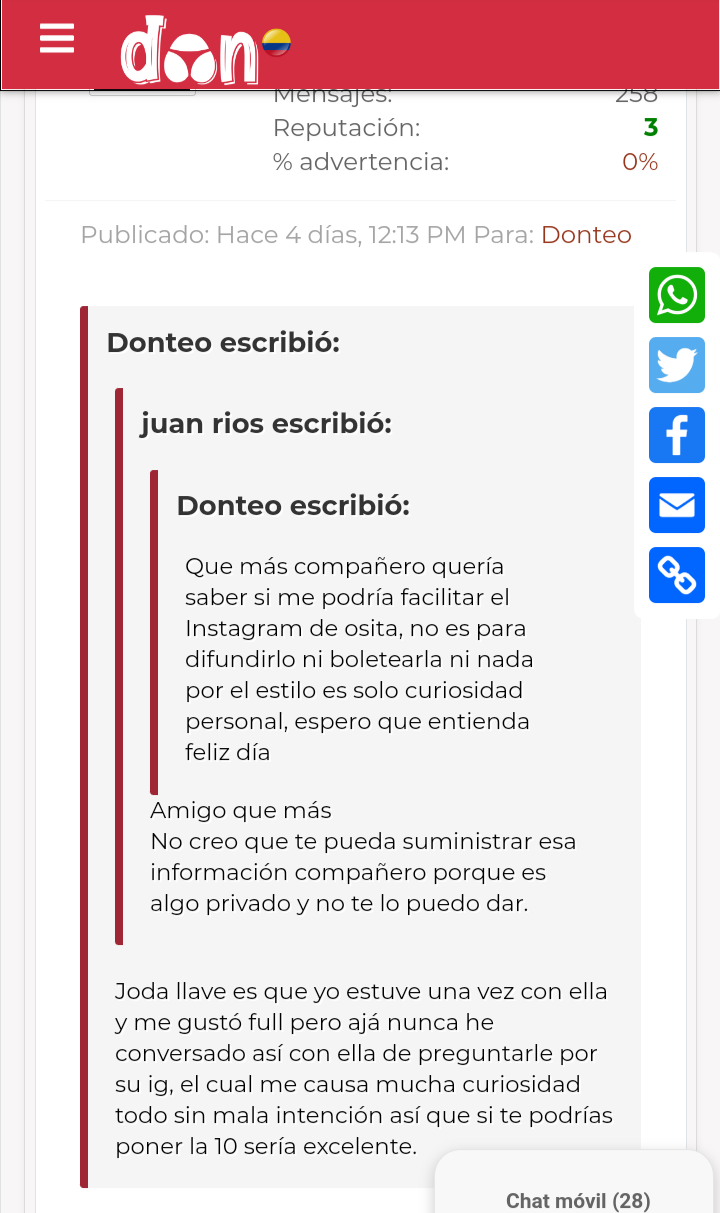
Task: Open the hamburger drawer menu
Action: coord(57,40)
